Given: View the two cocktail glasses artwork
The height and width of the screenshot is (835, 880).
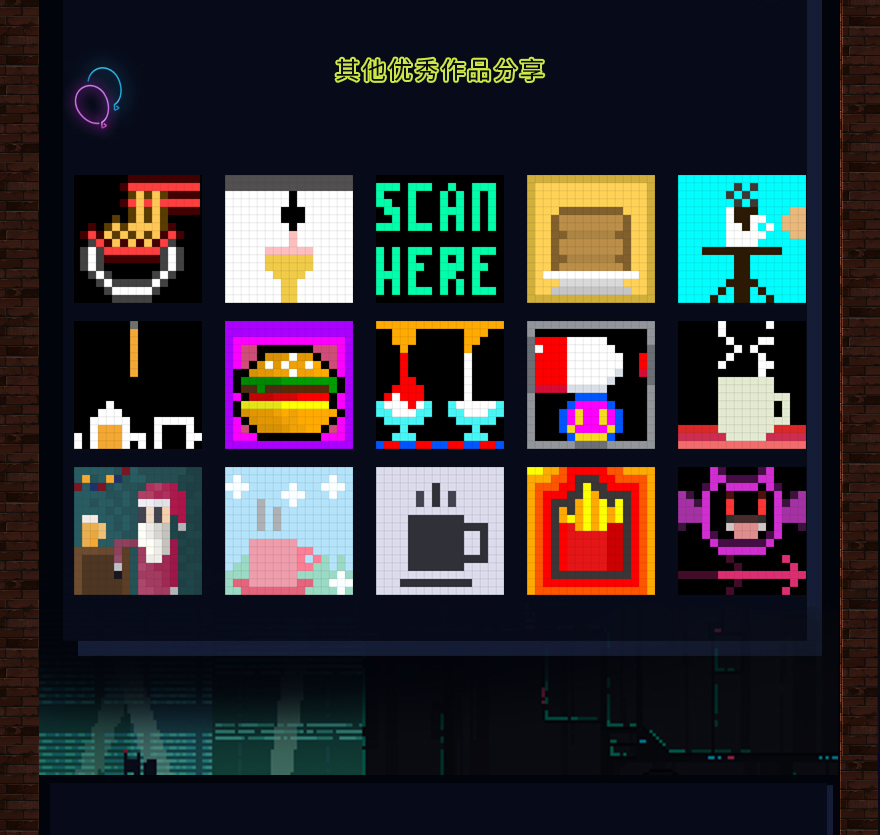Looking at the screenshot, I should click(440, 385).
